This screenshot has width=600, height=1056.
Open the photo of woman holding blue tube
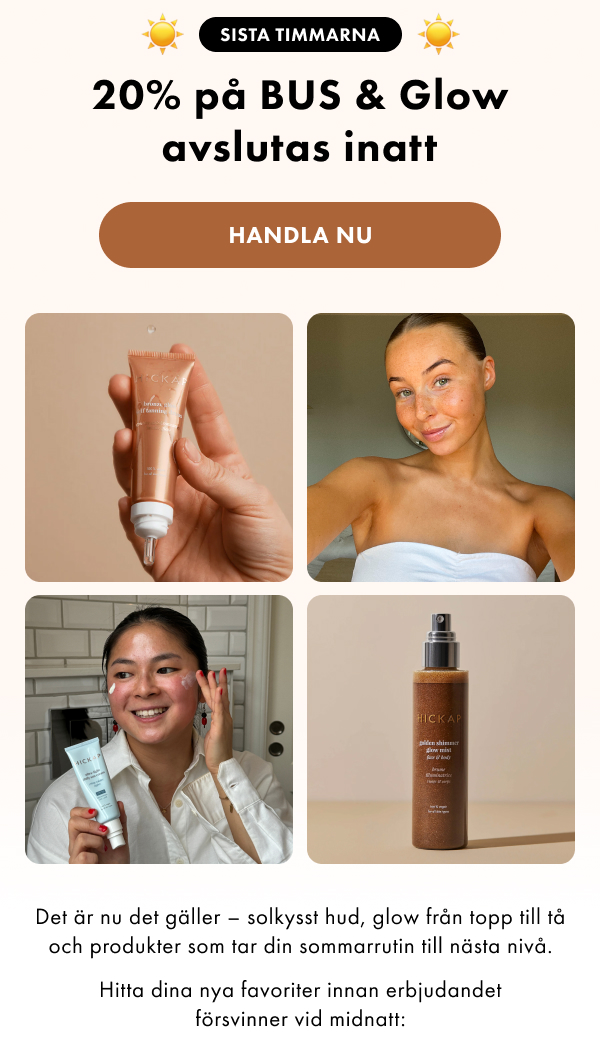tap(159, 729)
